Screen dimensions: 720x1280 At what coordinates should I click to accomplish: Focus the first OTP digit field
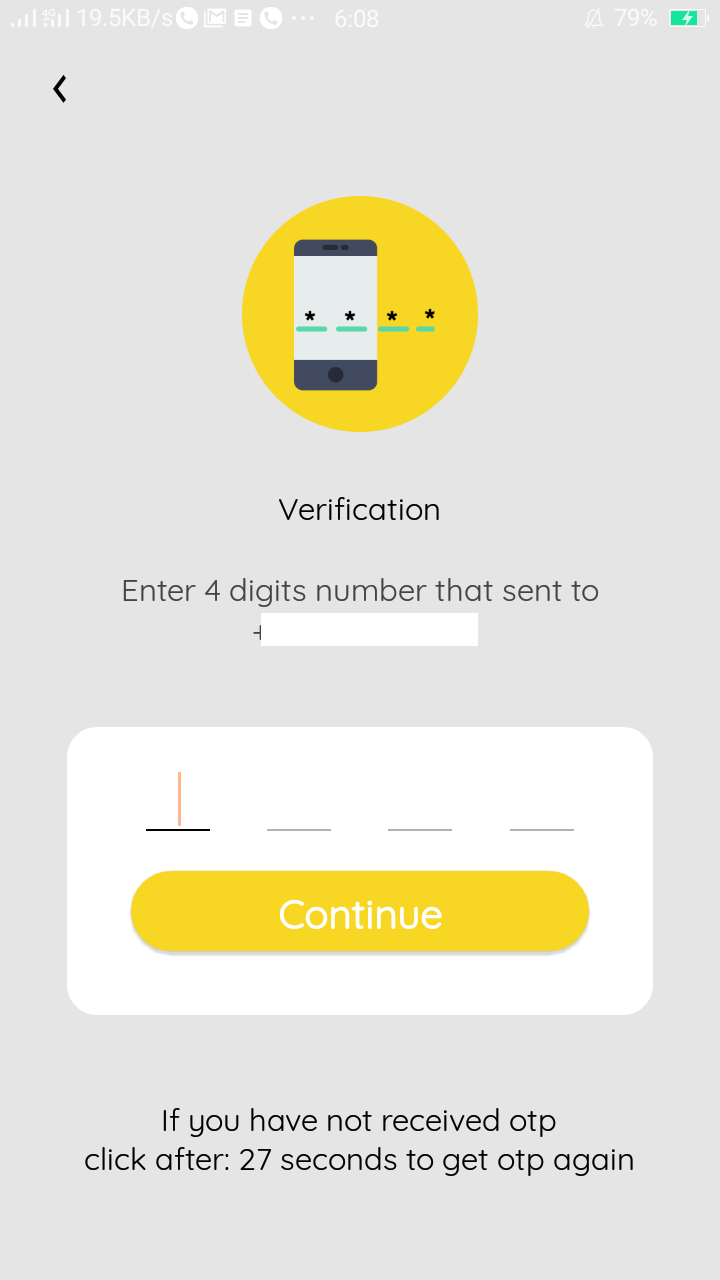[x=178, y=800]
